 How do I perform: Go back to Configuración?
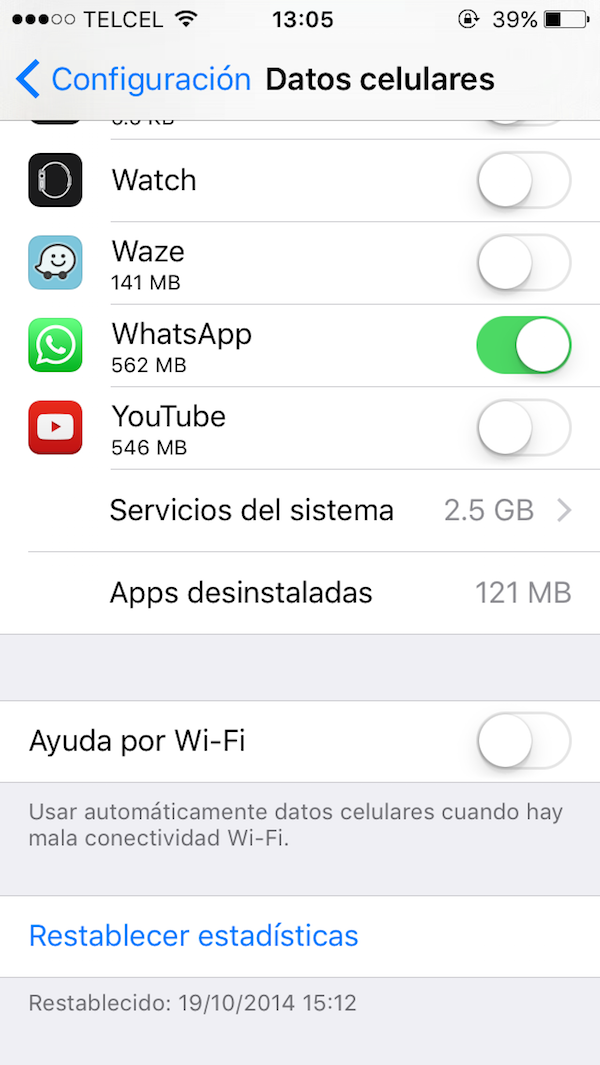click(x=134, y=79)
